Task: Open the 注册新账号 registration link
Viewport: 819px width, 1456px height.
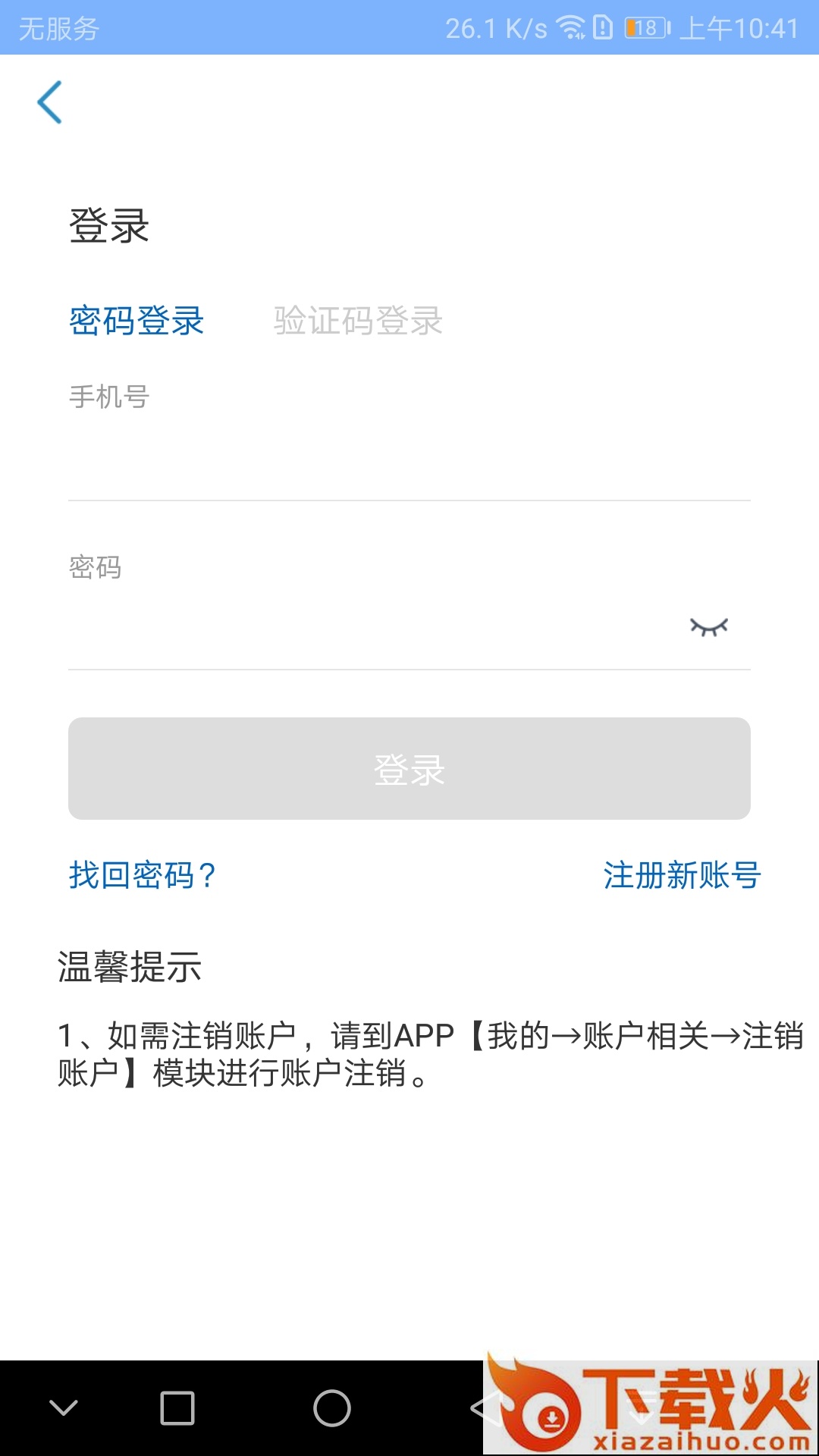Action: coord(682,875)
